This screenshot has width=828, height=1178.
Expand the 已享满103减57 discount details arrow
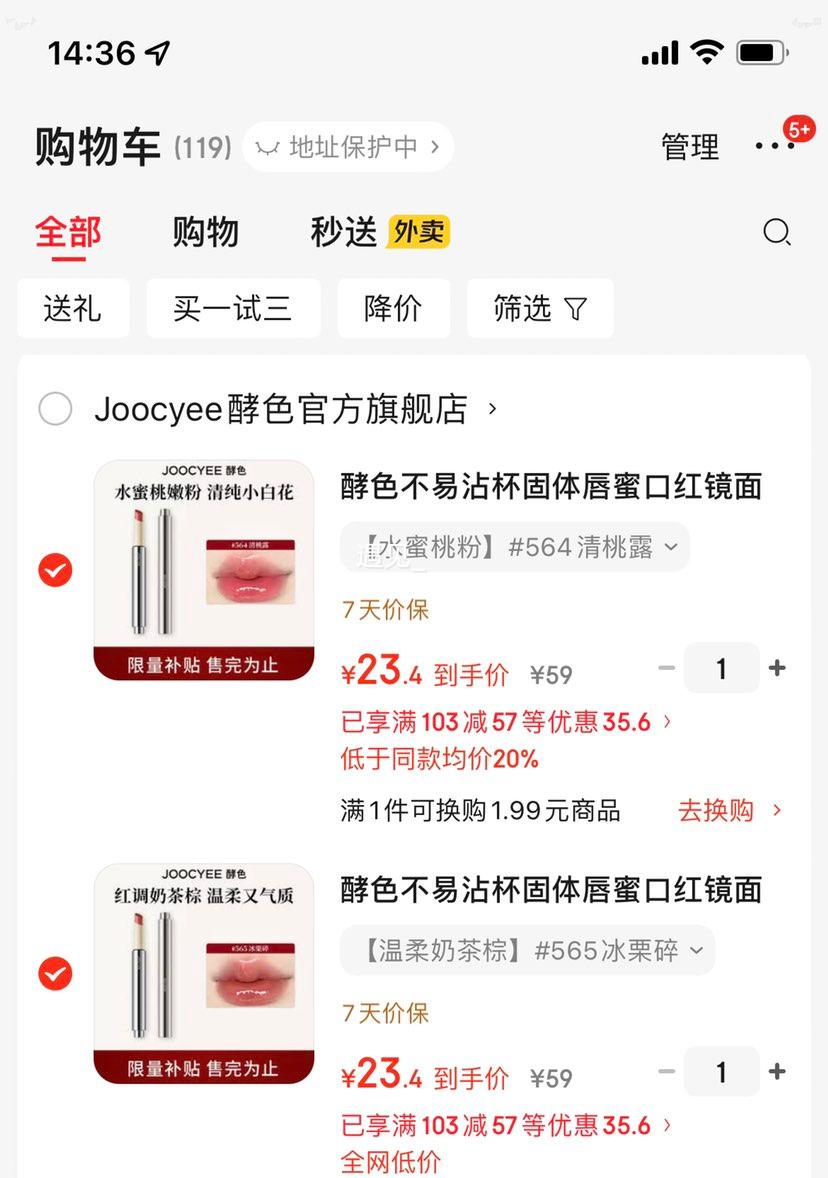coord(666,722)
